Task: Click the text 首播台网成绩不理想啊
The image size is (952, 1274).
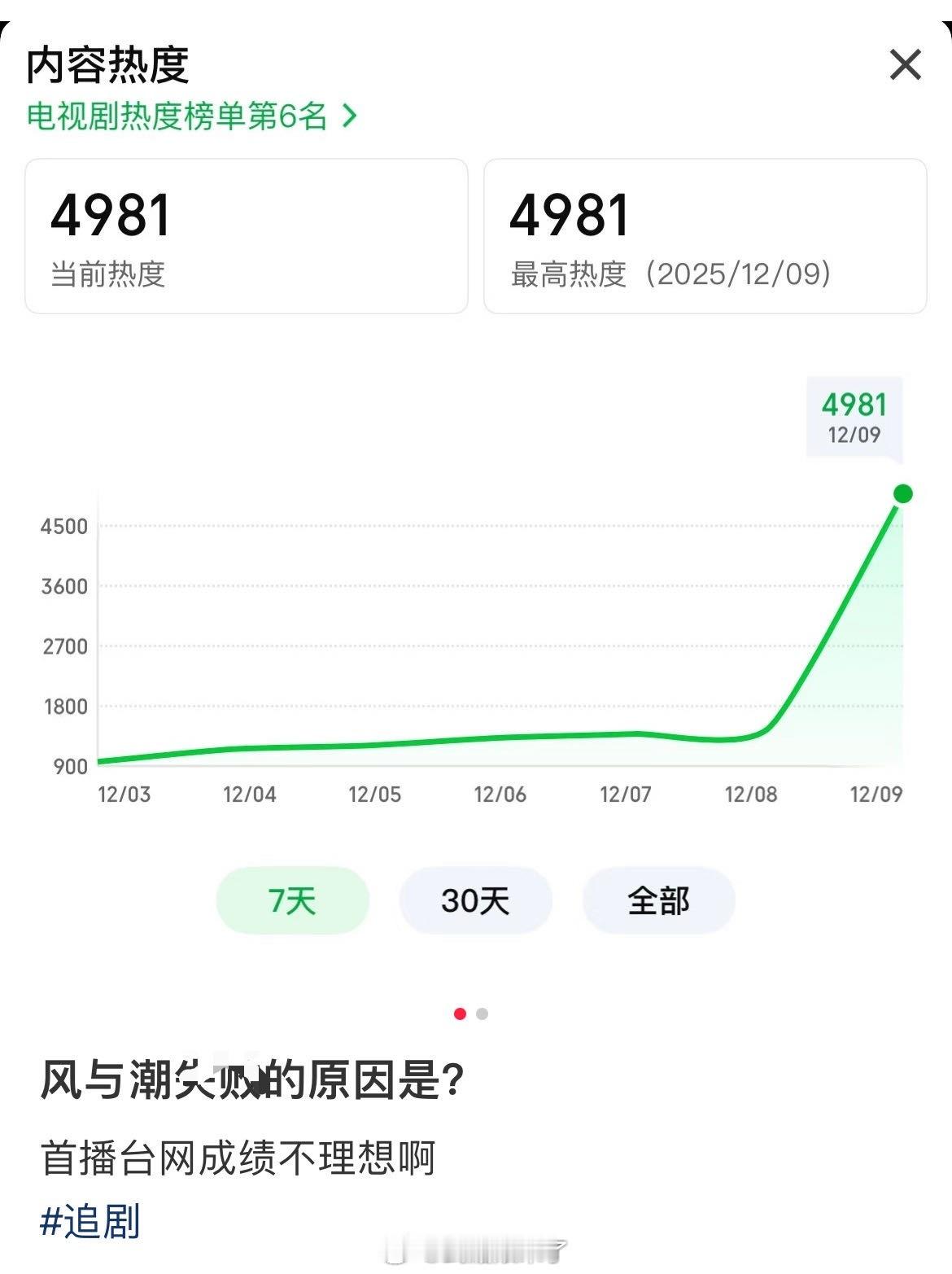Action: pyautogui.click(x=240, y=1157)
